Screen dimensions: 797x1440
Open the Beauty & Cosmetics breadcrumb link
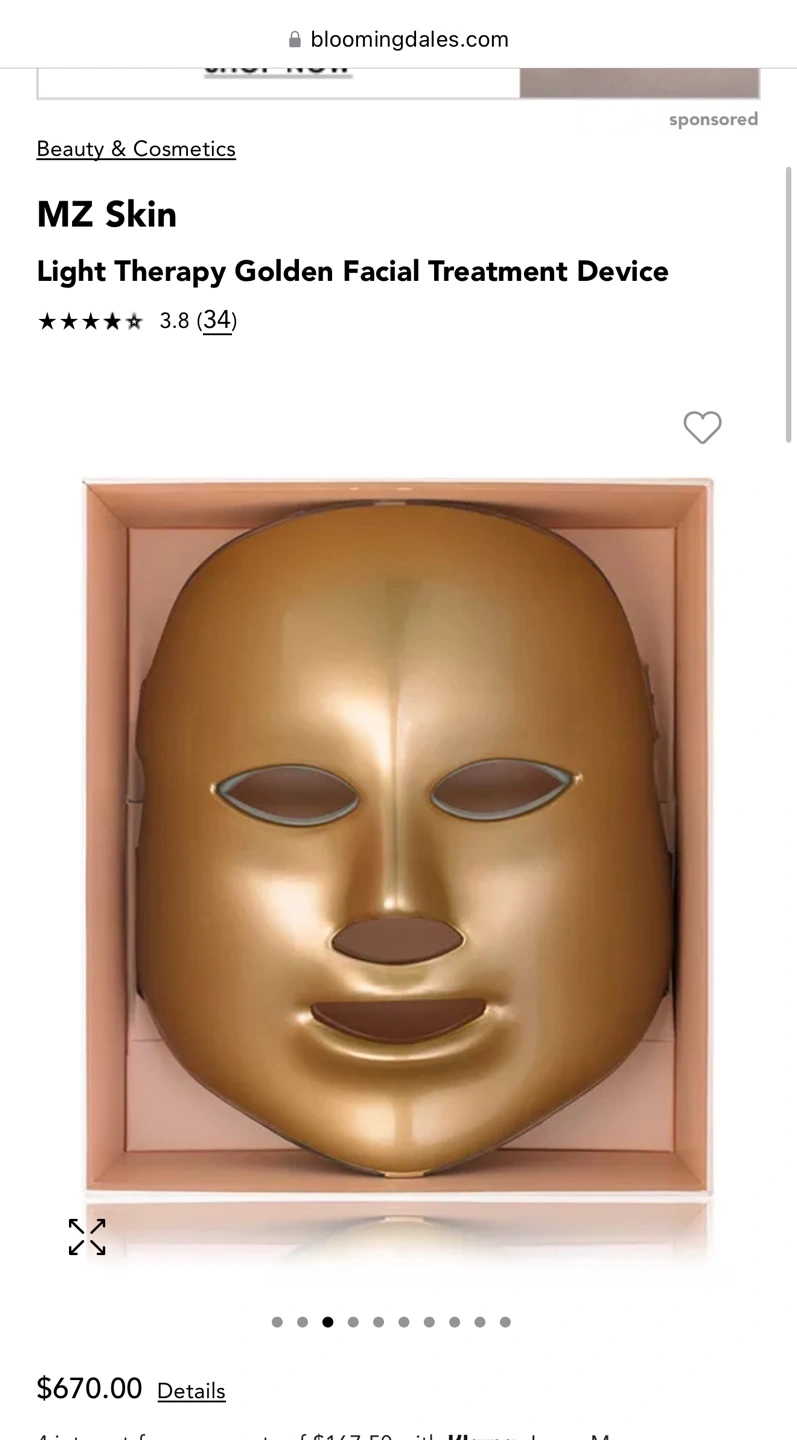(136, 149)
